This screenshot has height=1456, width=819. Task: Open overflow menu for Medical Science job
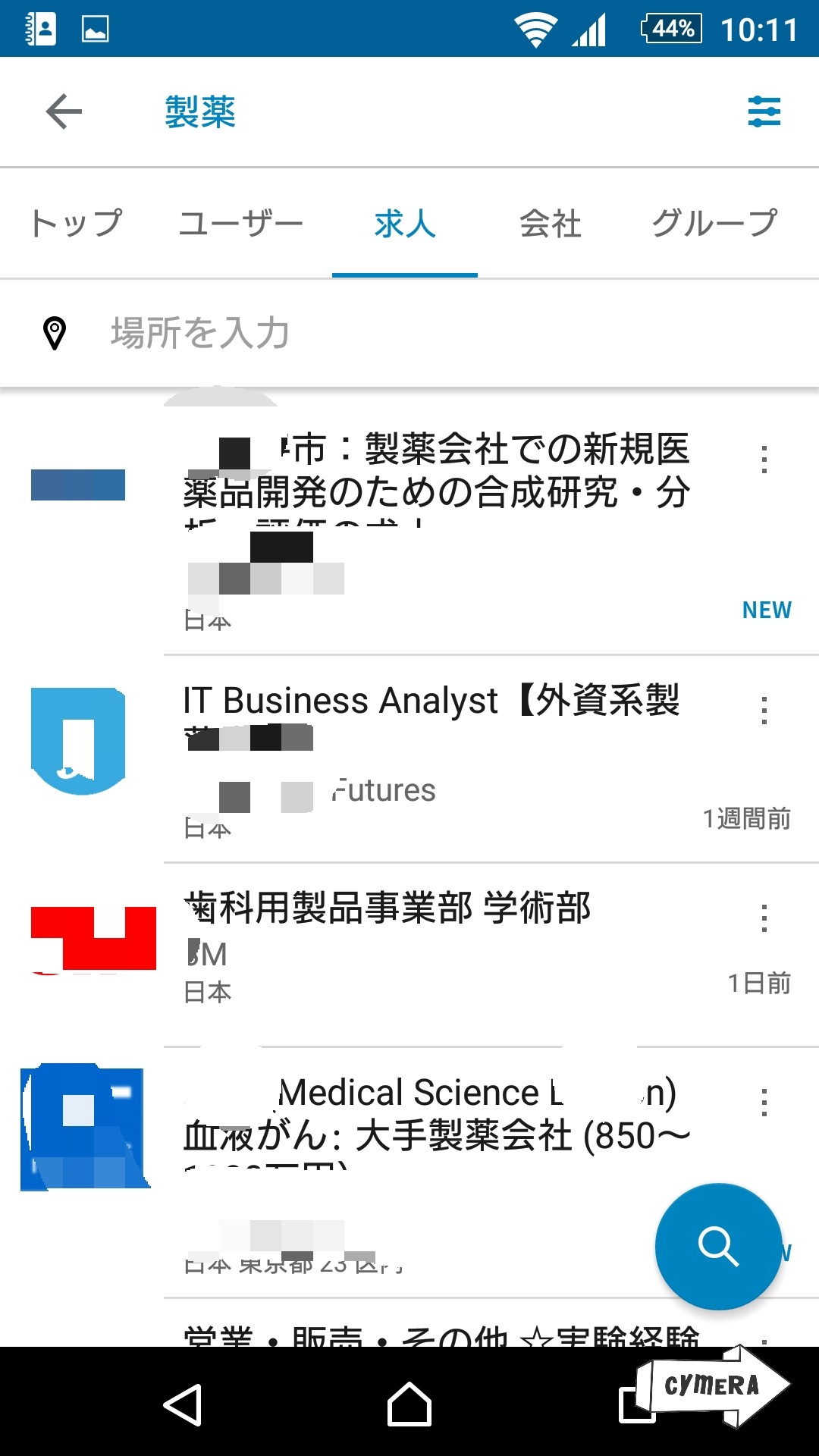click(x=764, y=1103)
